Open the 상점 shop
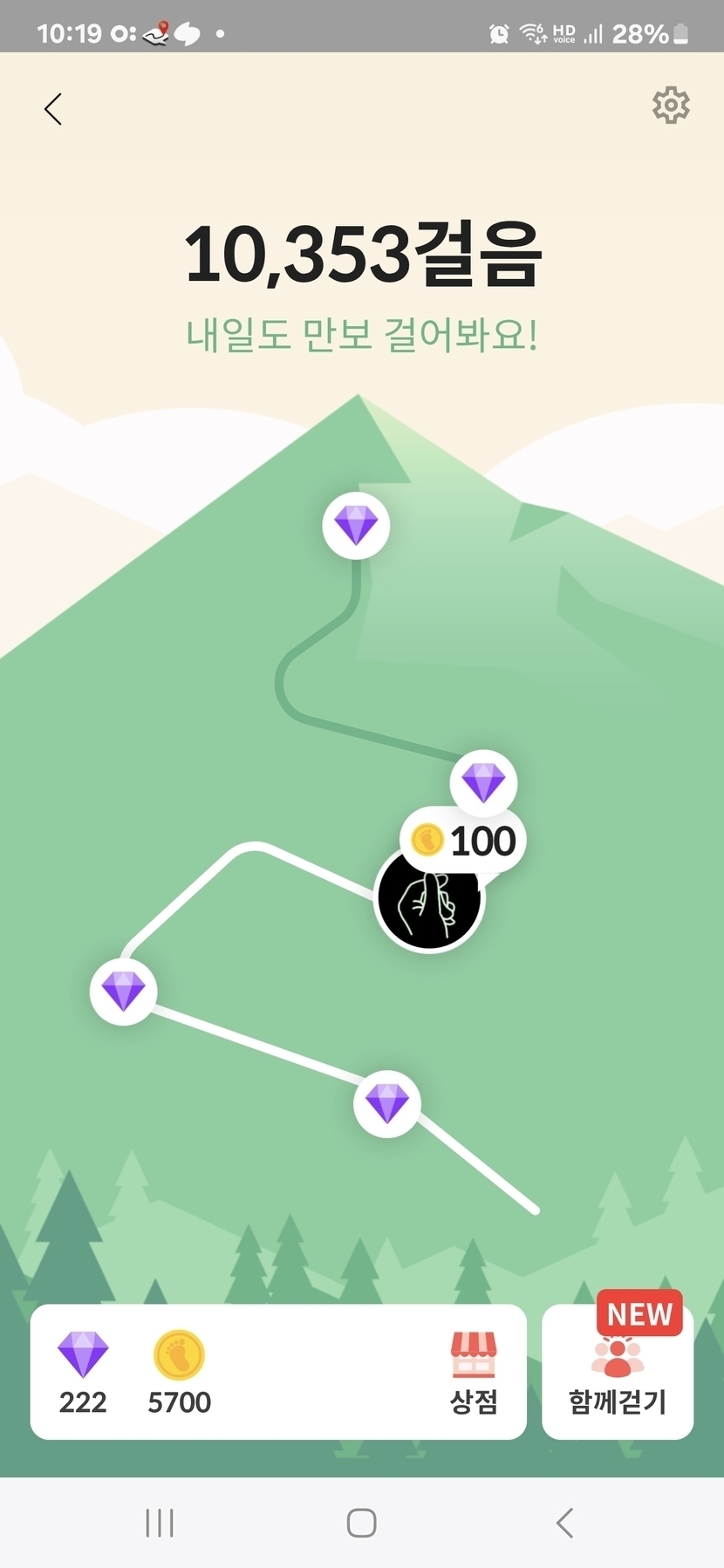 point(474,1372)
